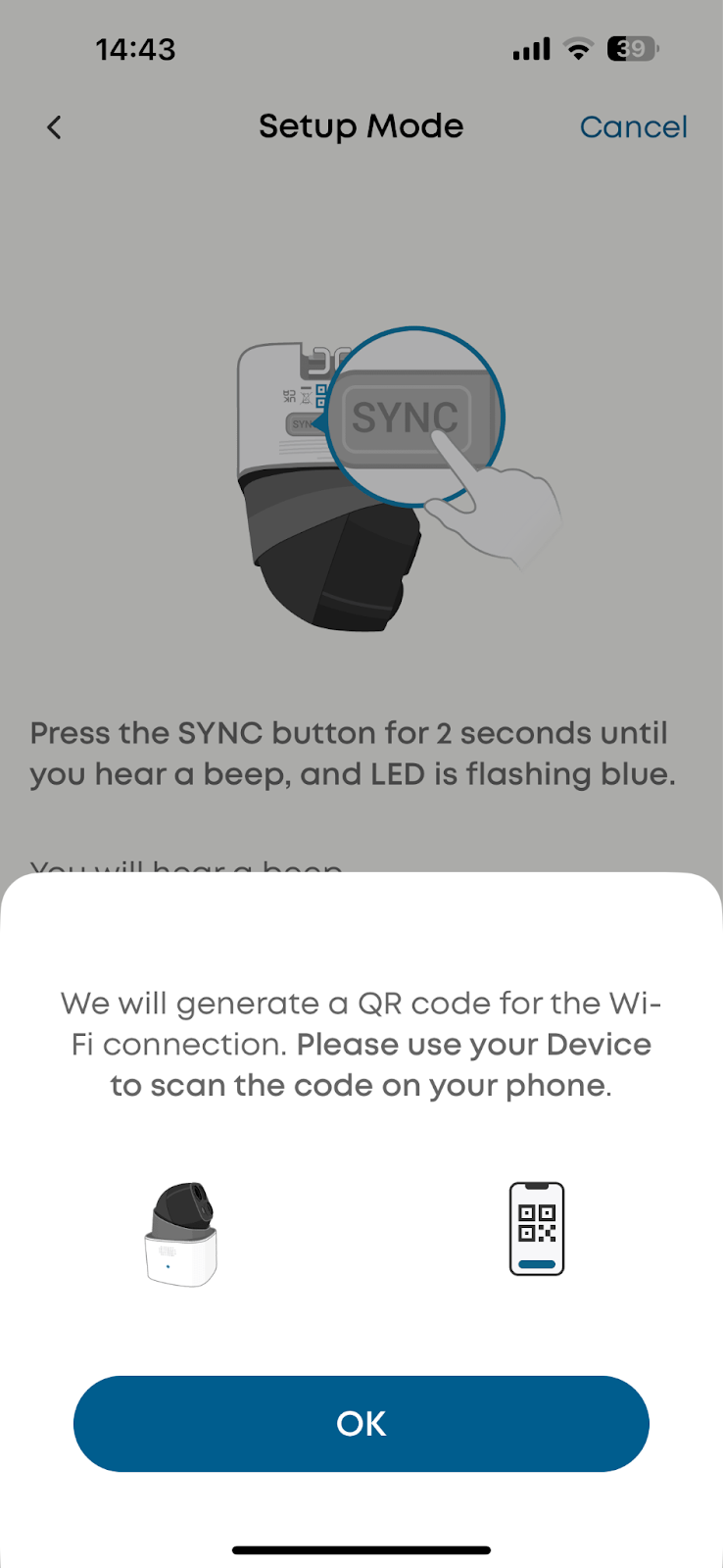
Task: Cancel the device setup
Action: pyautogui.click(x=633, y=127)
